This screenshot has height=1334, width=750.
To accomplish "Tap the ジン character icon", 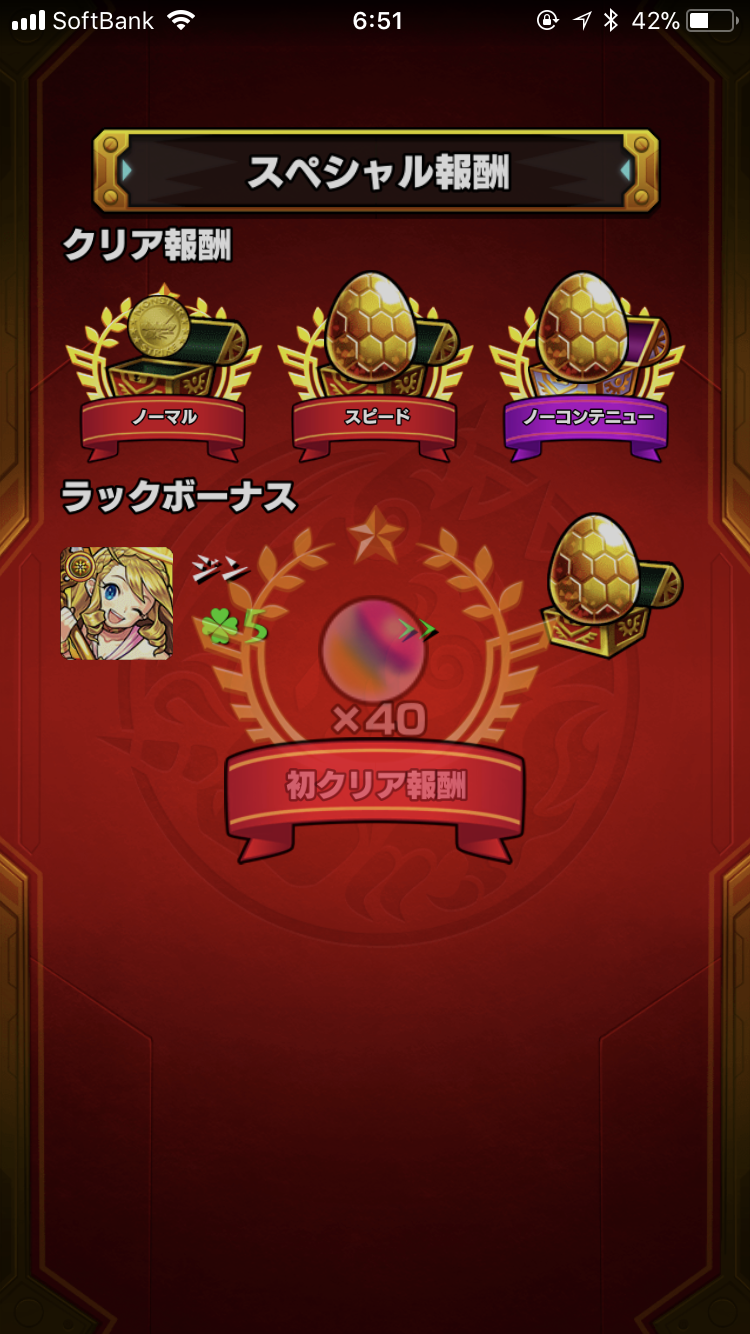I will tap(117, 603).
